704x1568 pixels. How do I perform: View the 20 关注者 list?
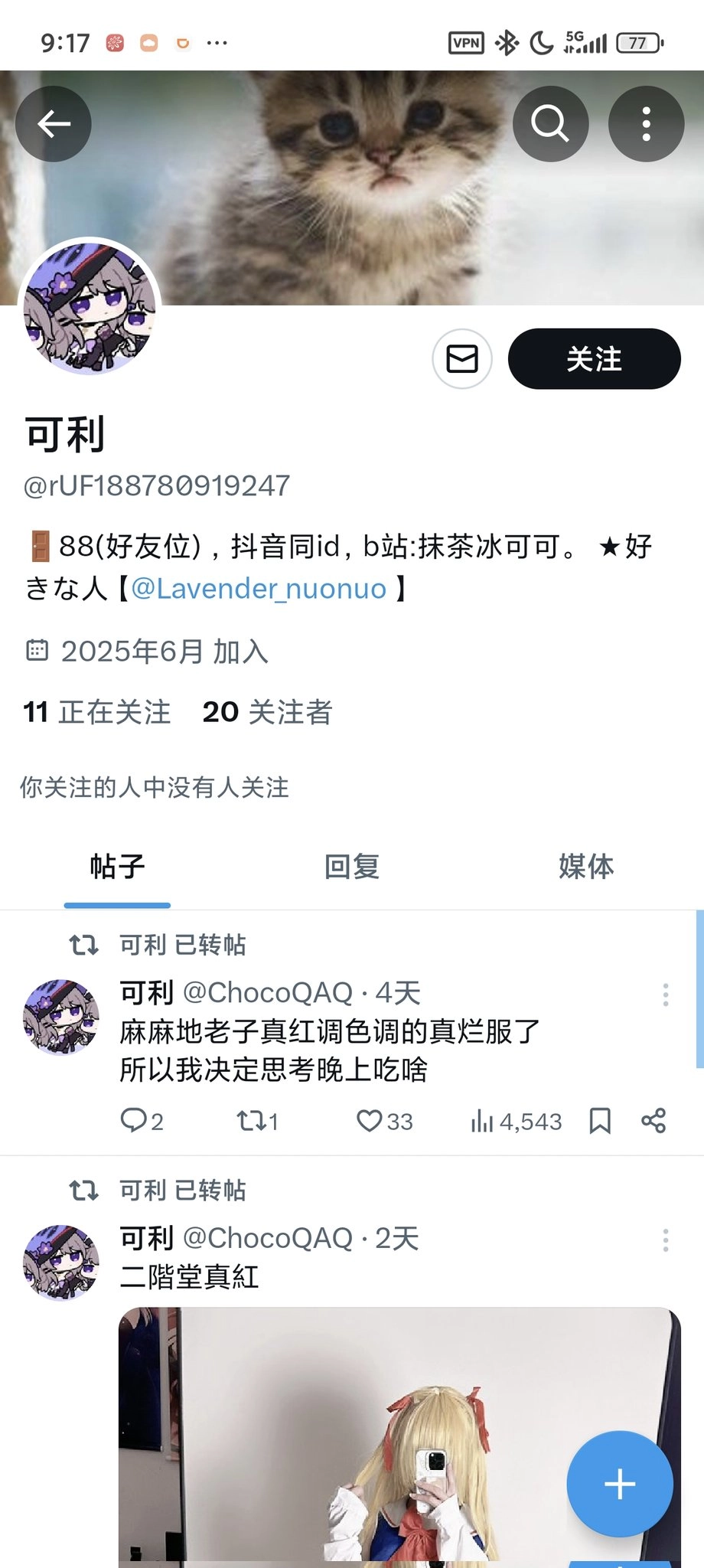[x=267, y=712]
